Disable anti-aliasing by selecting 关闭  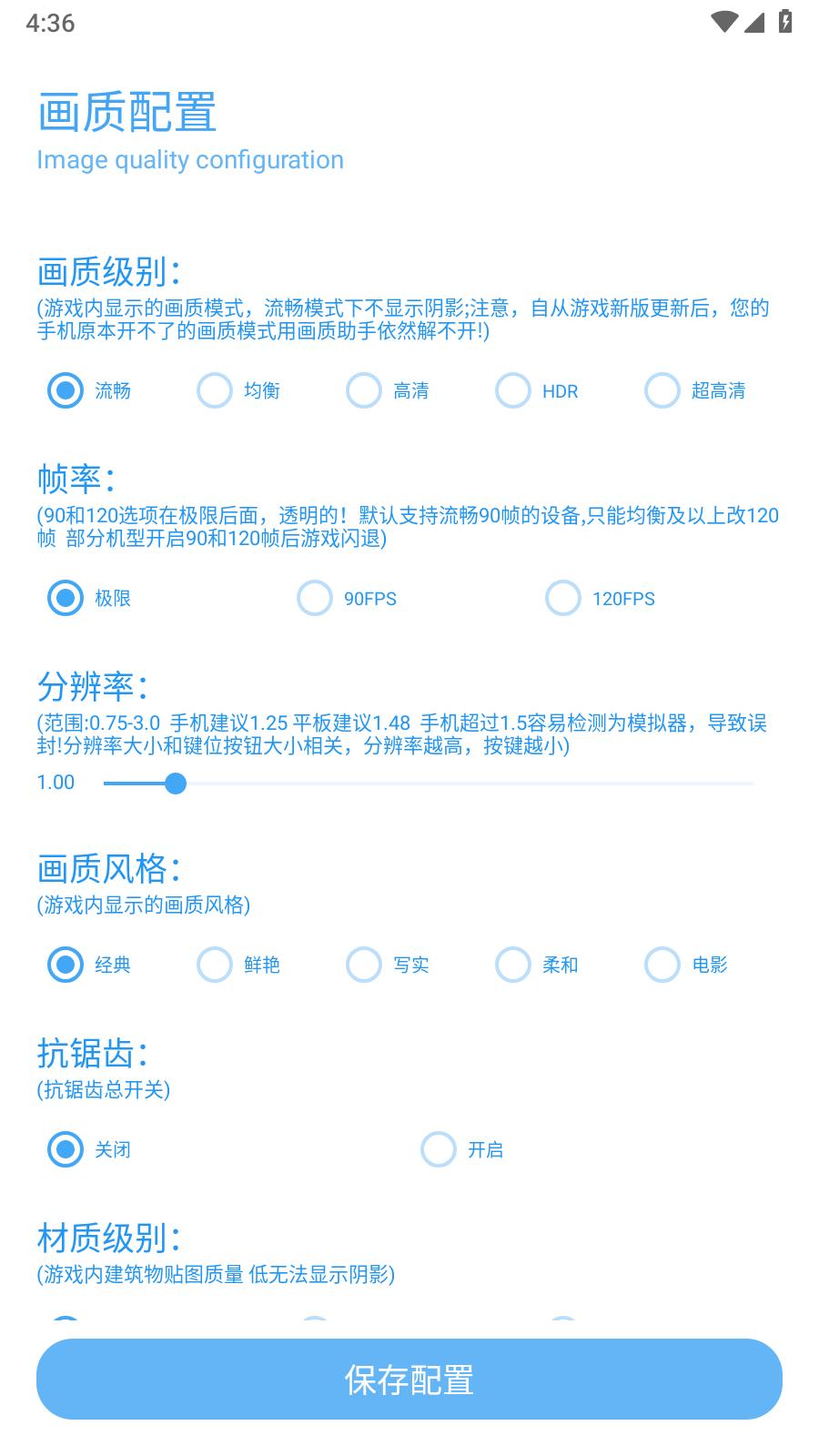[x=66, y=1149]
